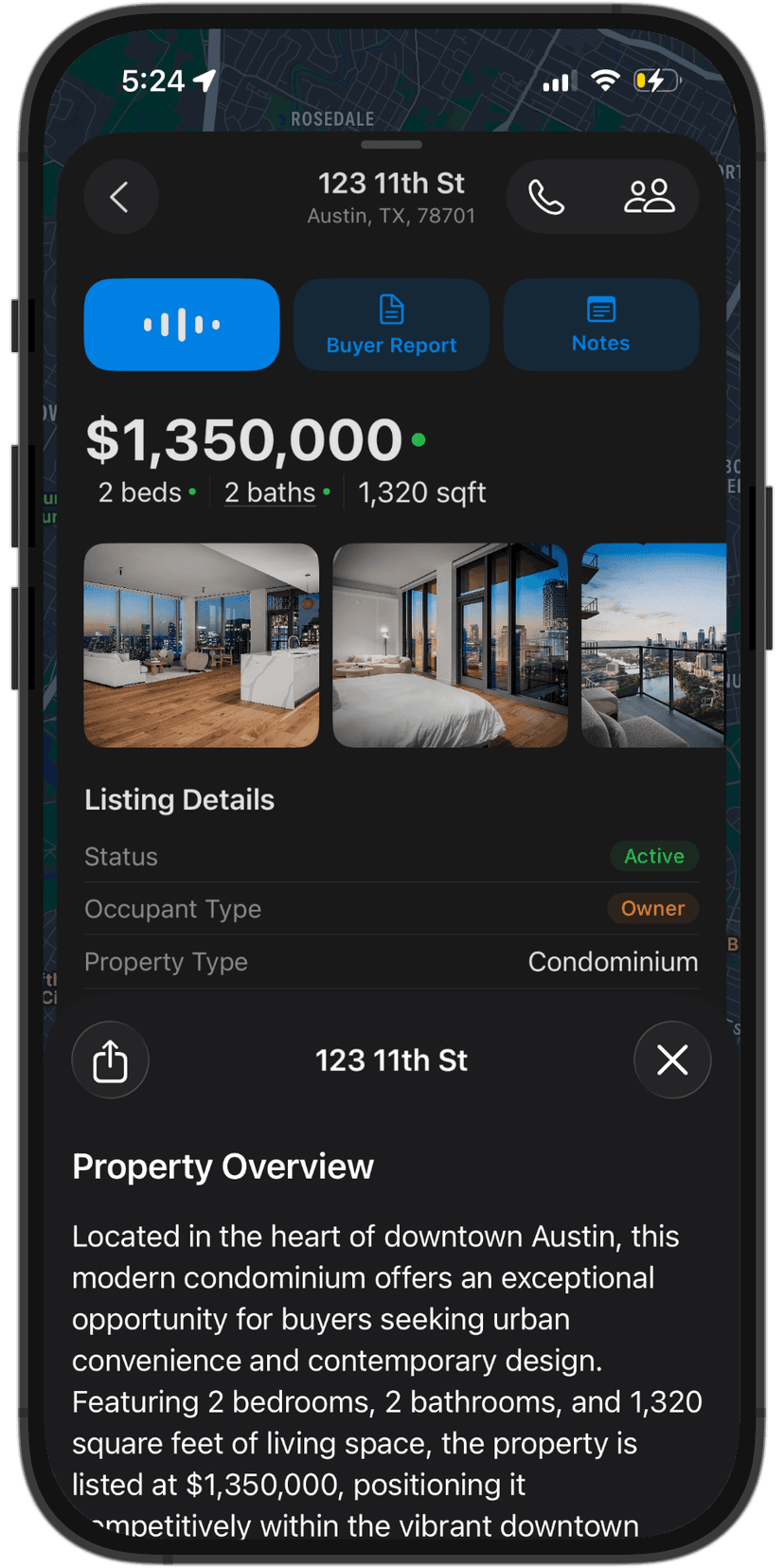Tap the underlined 2 baths link
Image resolution: width=784 pixels, height=1568 pixels.
click(x=270, y=492)
